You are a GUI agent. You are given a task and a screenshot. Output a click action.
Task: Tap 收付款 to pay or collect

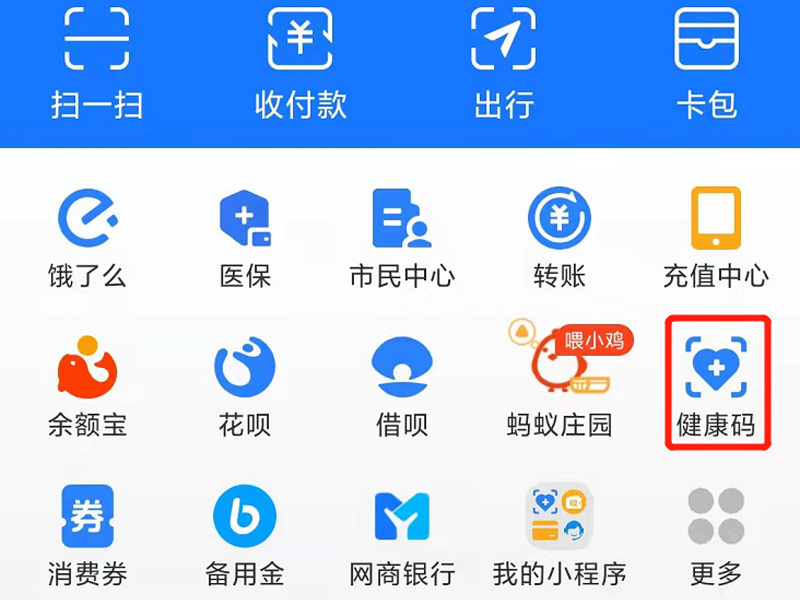(300, 42)
